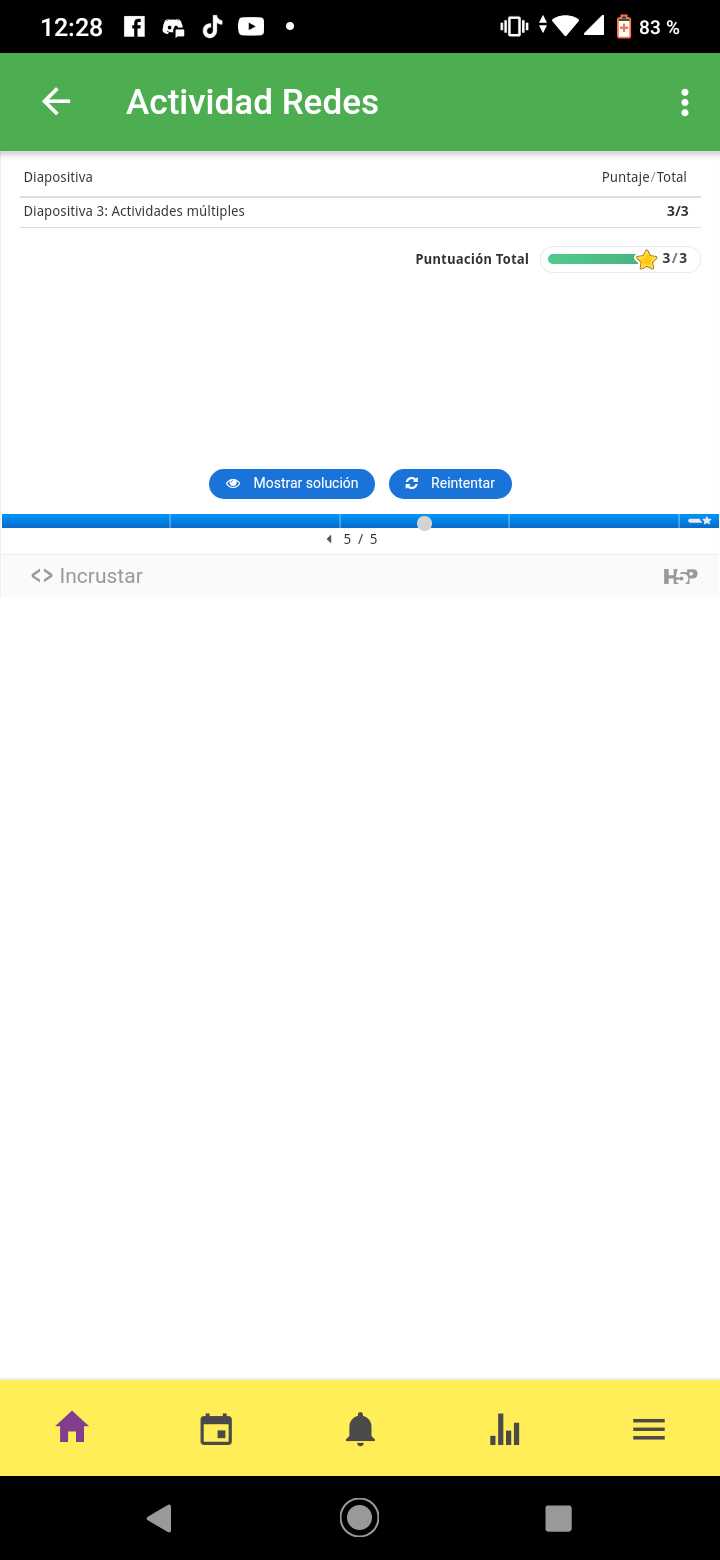Screen dimensions: 720x1560
Task: Open the hamburger menu tab
Action: point(648,1428)
